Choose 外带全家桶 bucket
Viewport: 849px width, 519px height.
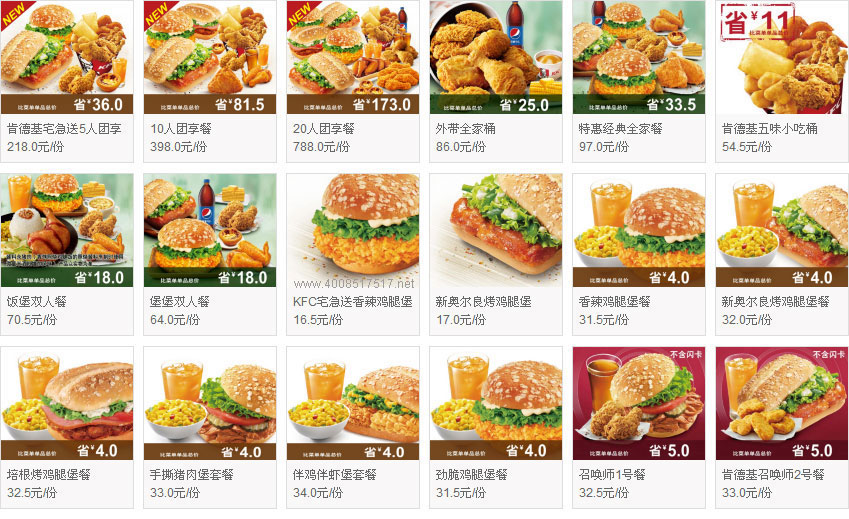(495, 57)
